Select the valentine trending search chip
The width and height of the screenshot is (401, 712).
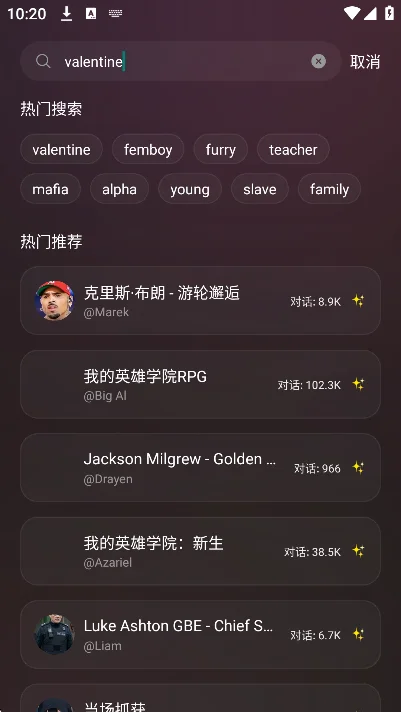[x=61, y=149]
